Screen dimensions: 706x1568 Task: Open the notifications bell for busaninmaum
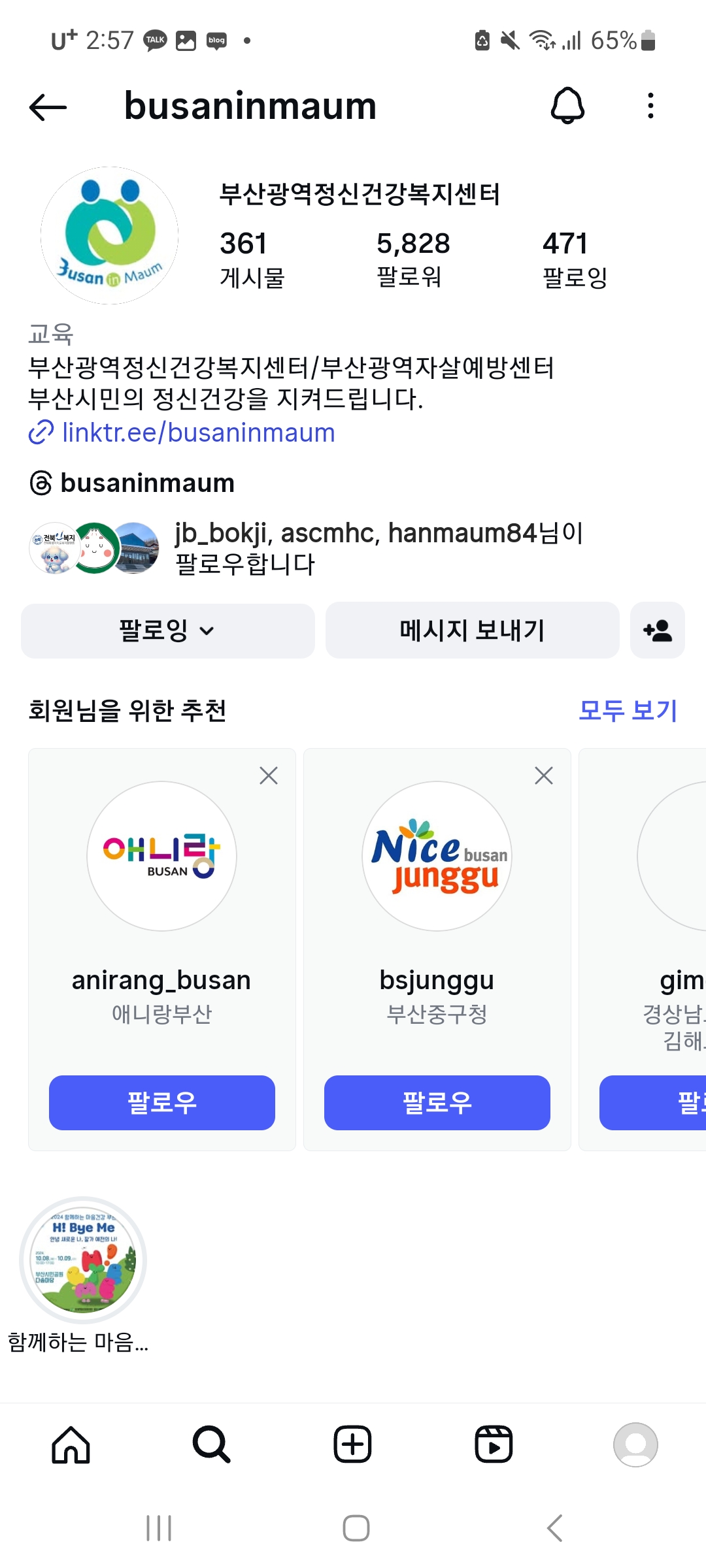[x=567, y=106]
